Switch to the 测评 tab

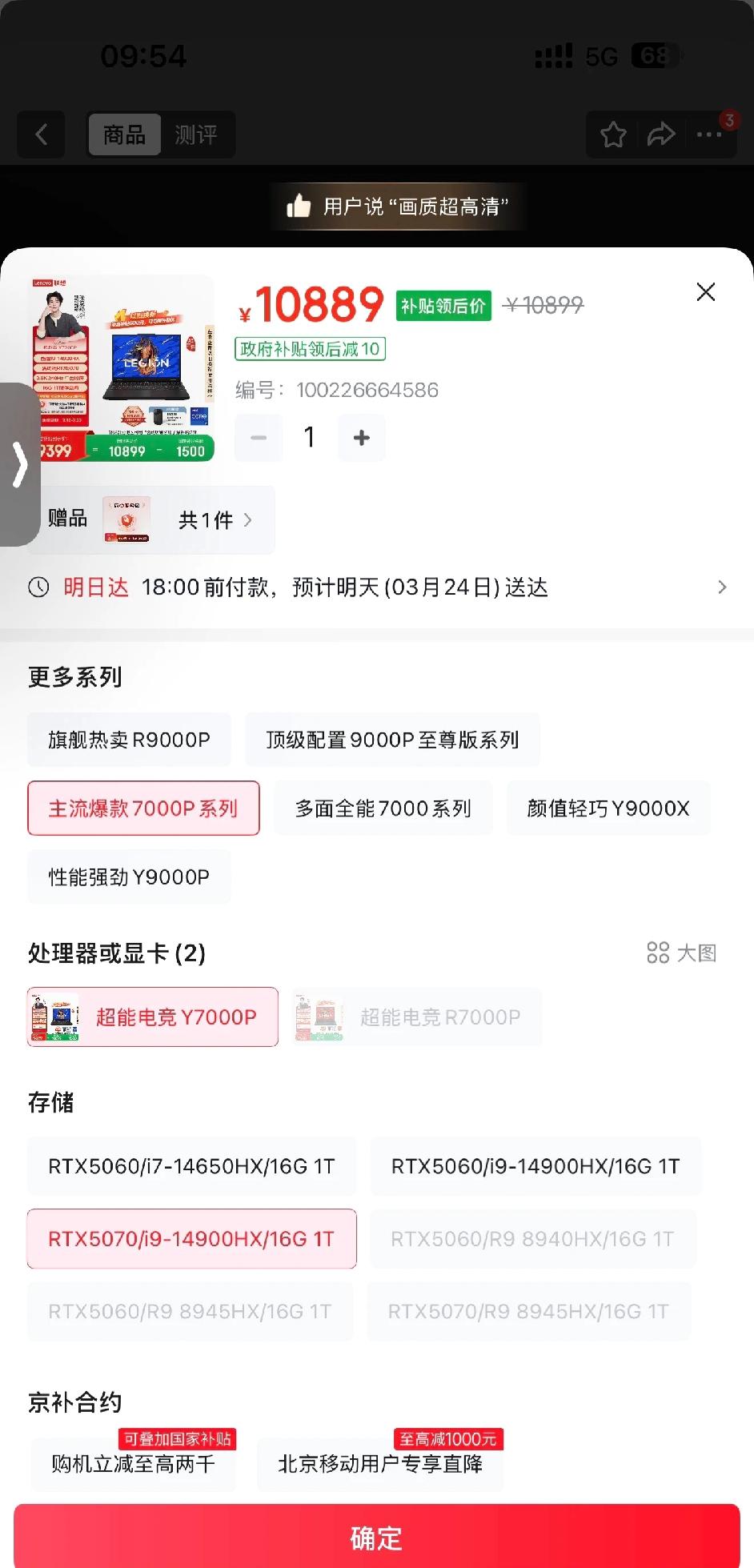click(x=197, y=134)
